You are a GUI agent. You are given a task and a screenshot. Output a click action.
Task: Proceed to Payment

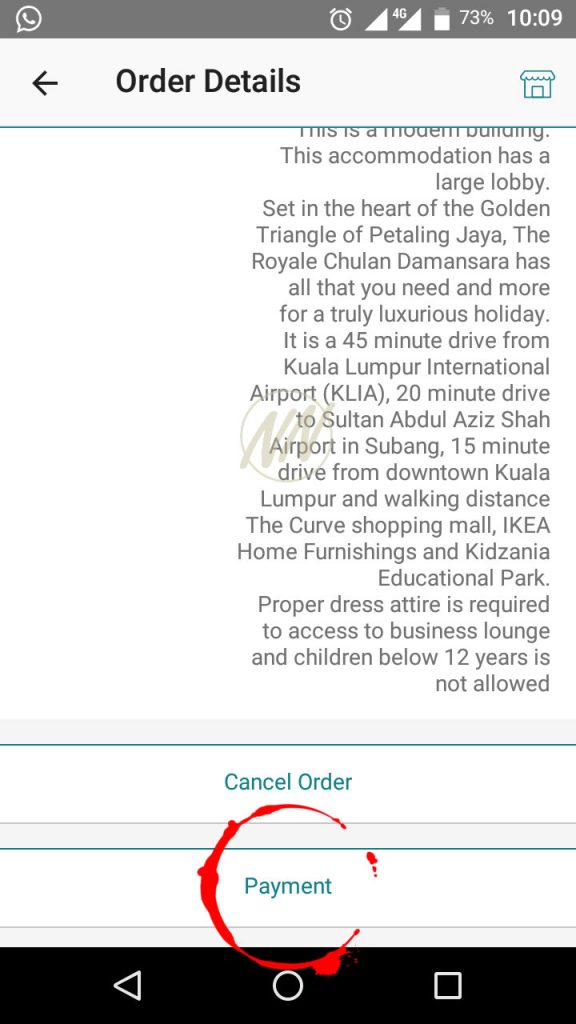(288, 887)
